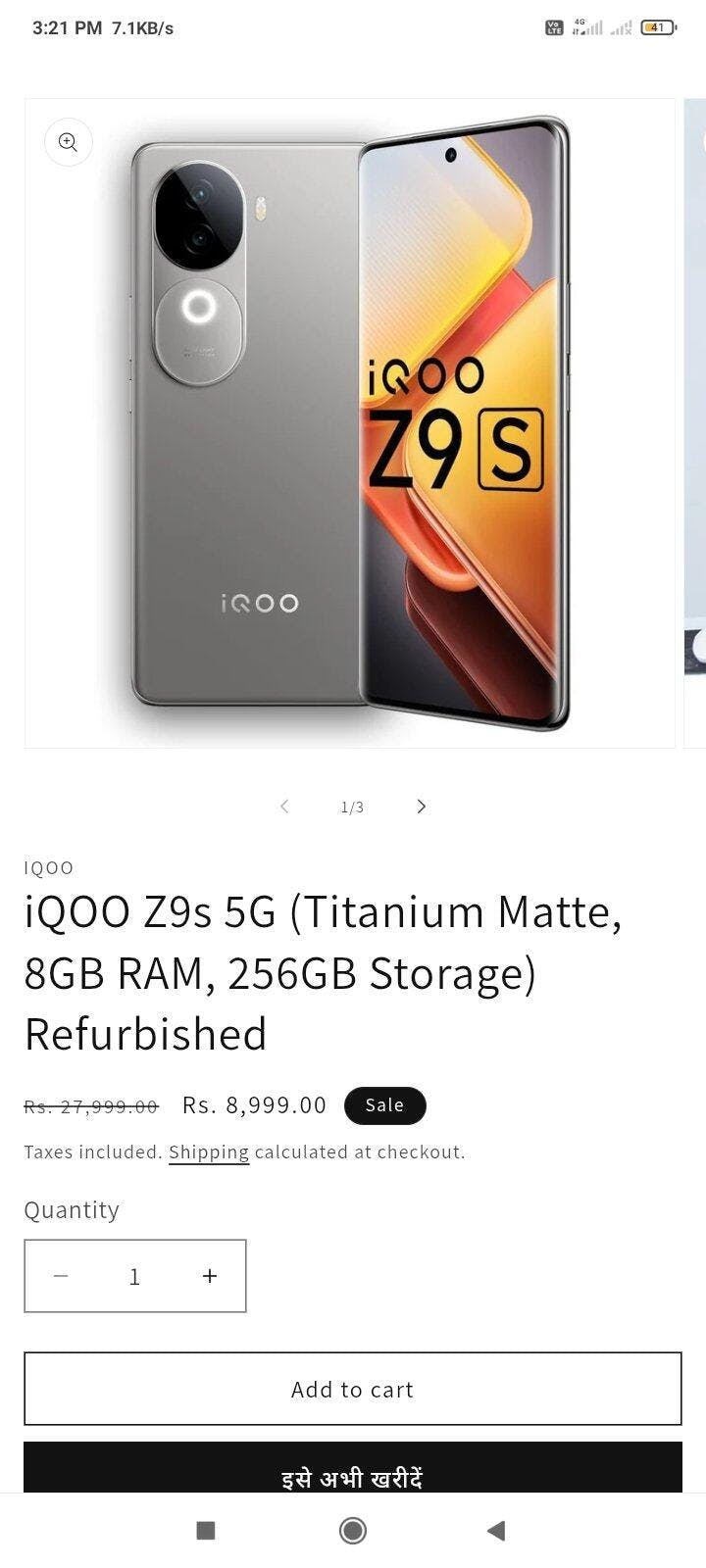Screen dimensions: 706x1568
Task: Tap the quantity number field
Action: [134, 1276]
